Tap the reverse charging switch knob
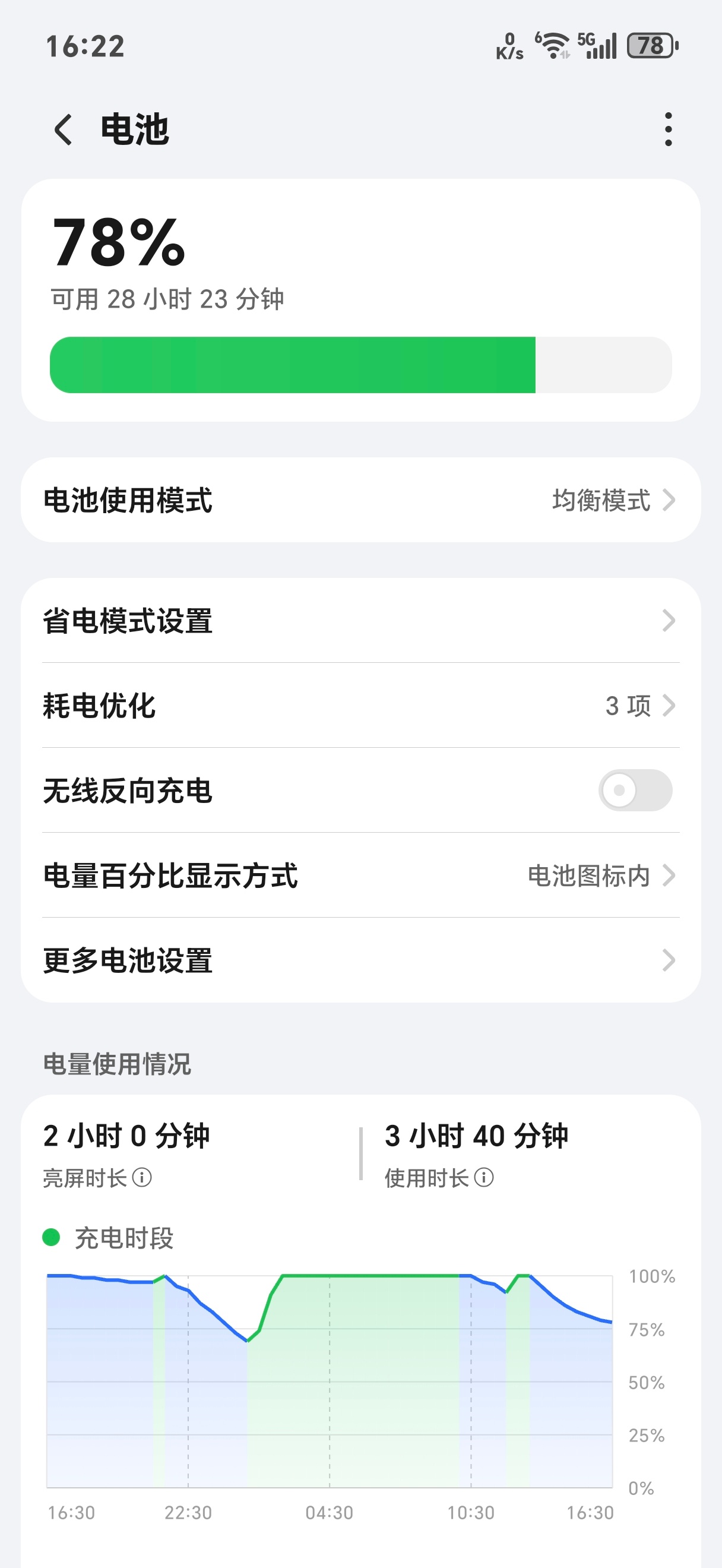This screenshot has width=722, height=1568. [x=619, y=790]
